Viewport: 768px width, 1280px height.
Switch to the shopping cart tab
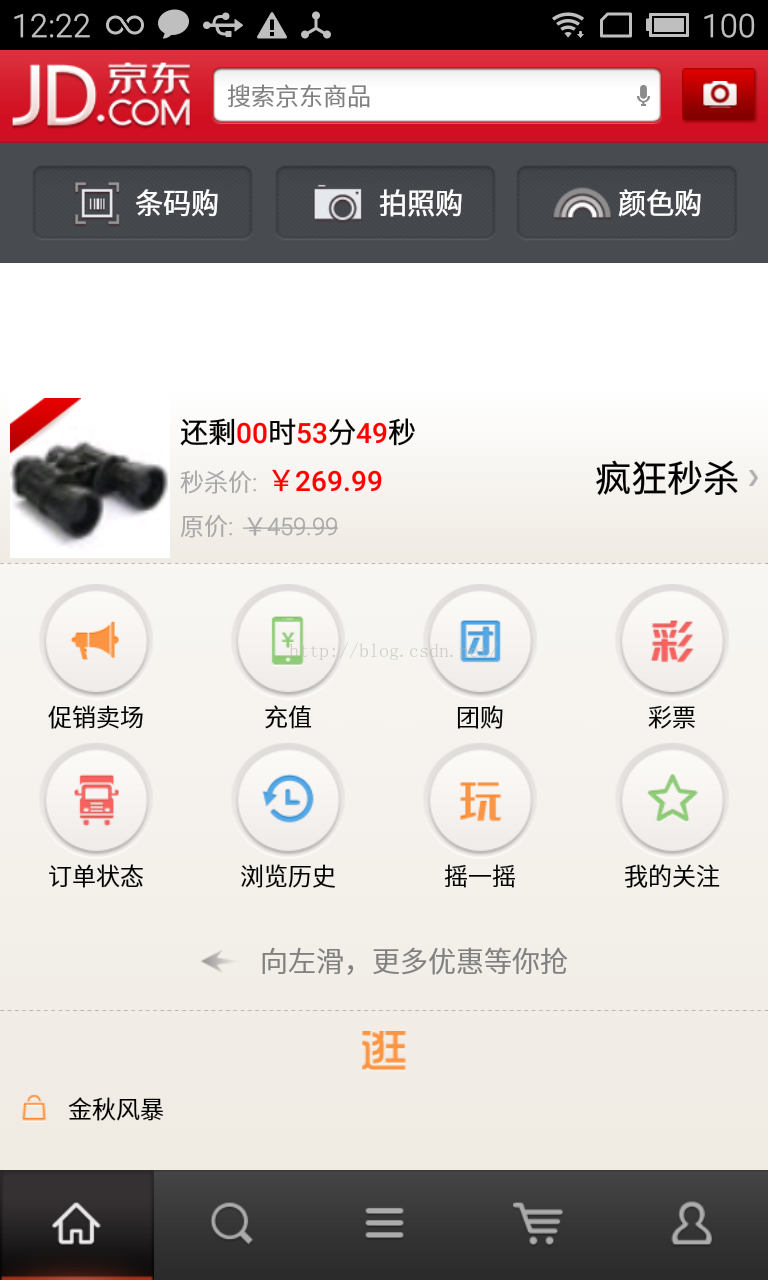tap(538, 1223)
